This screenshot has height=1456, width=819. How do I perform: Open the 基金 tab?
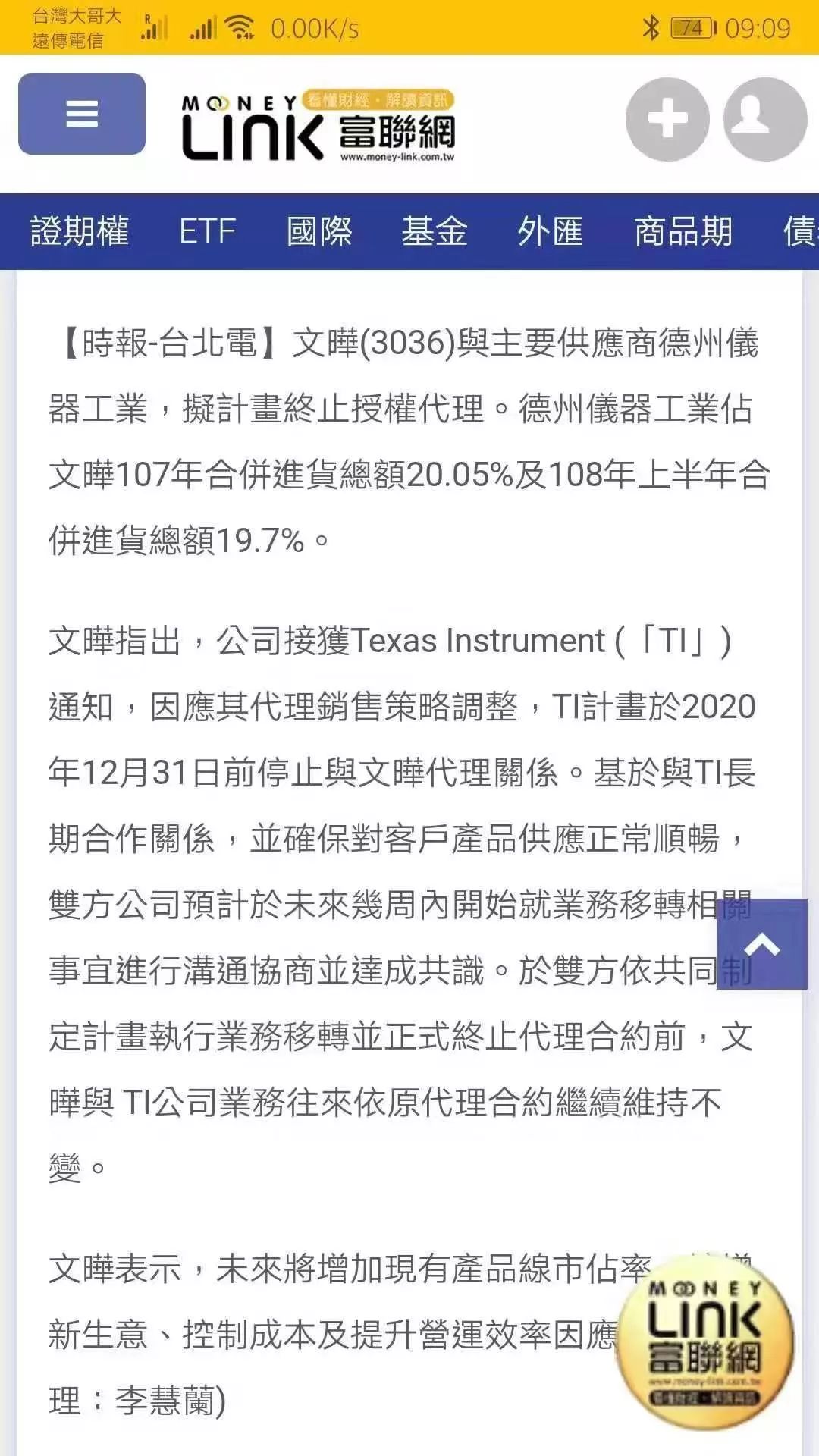pos(435,231)
